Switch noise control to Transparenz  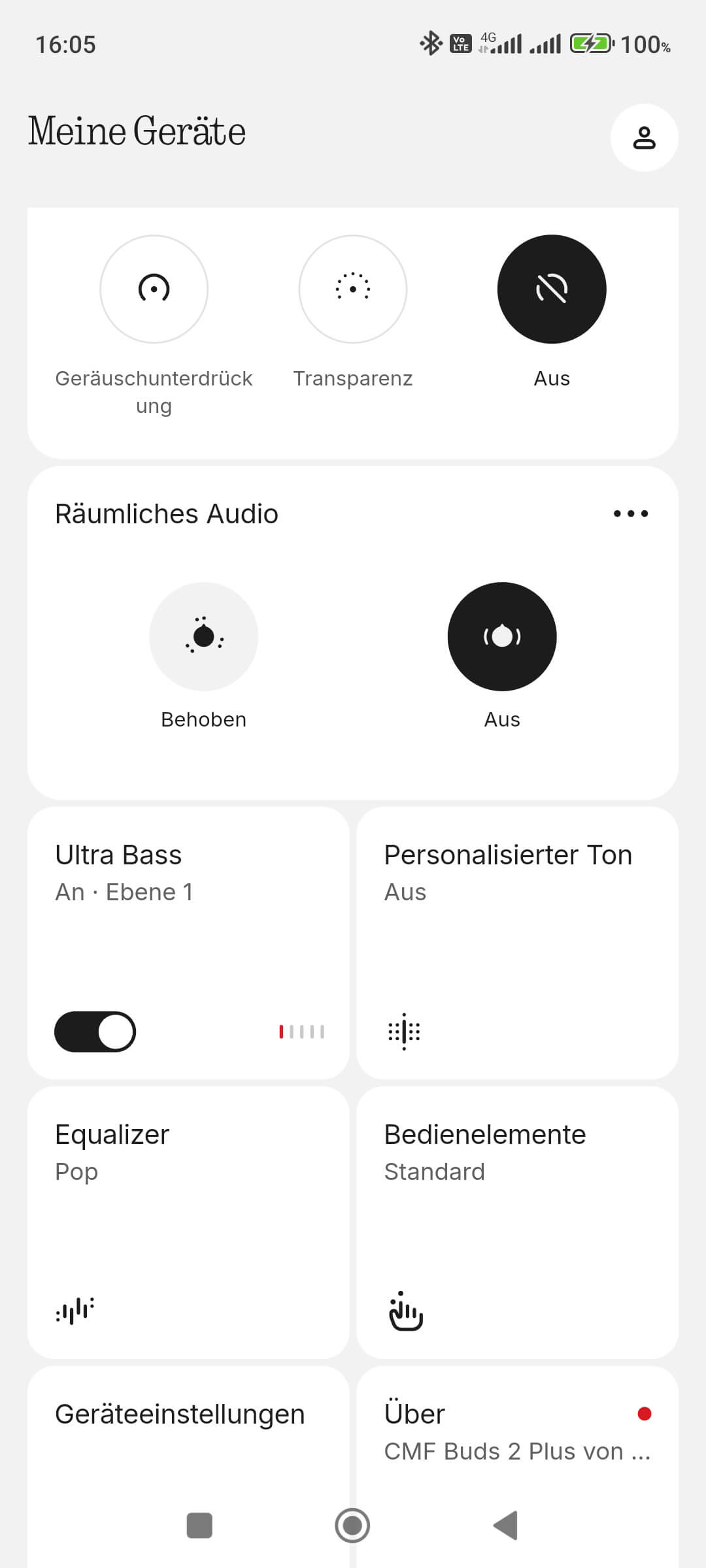click(353, 289)
